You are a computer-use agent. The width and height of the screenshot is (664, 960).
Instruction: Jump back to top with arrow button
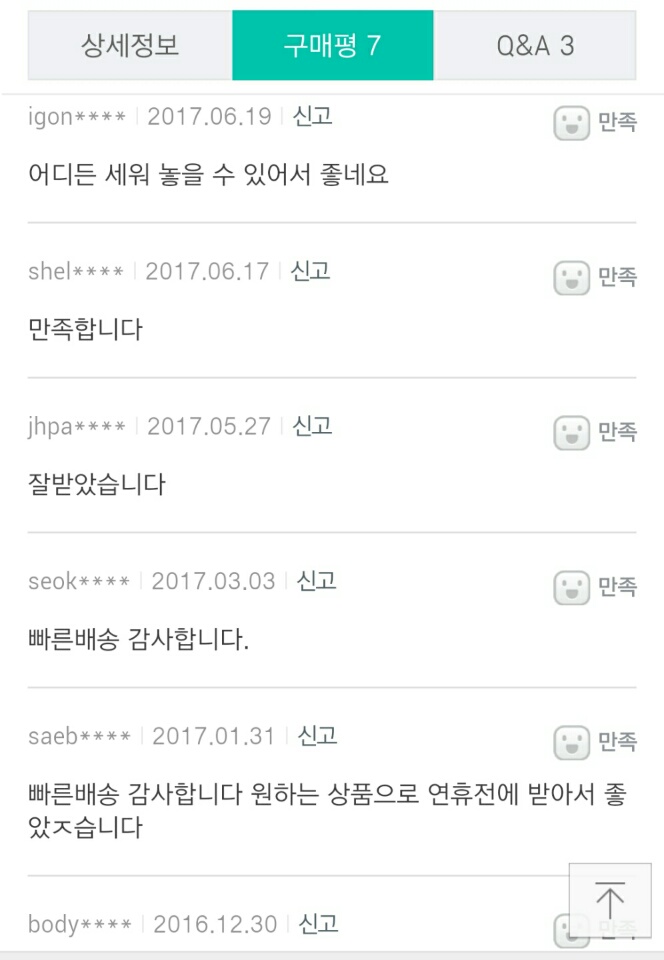click(x=610, y=901)
